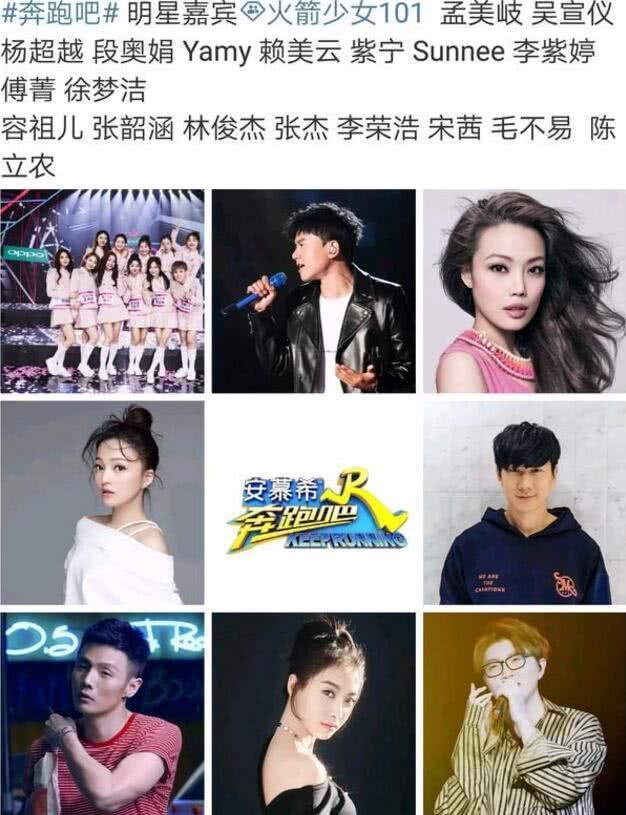Open the photo of man in red striped shirt
The width and height of the screenshot is (626, 815).
(102, 713)
